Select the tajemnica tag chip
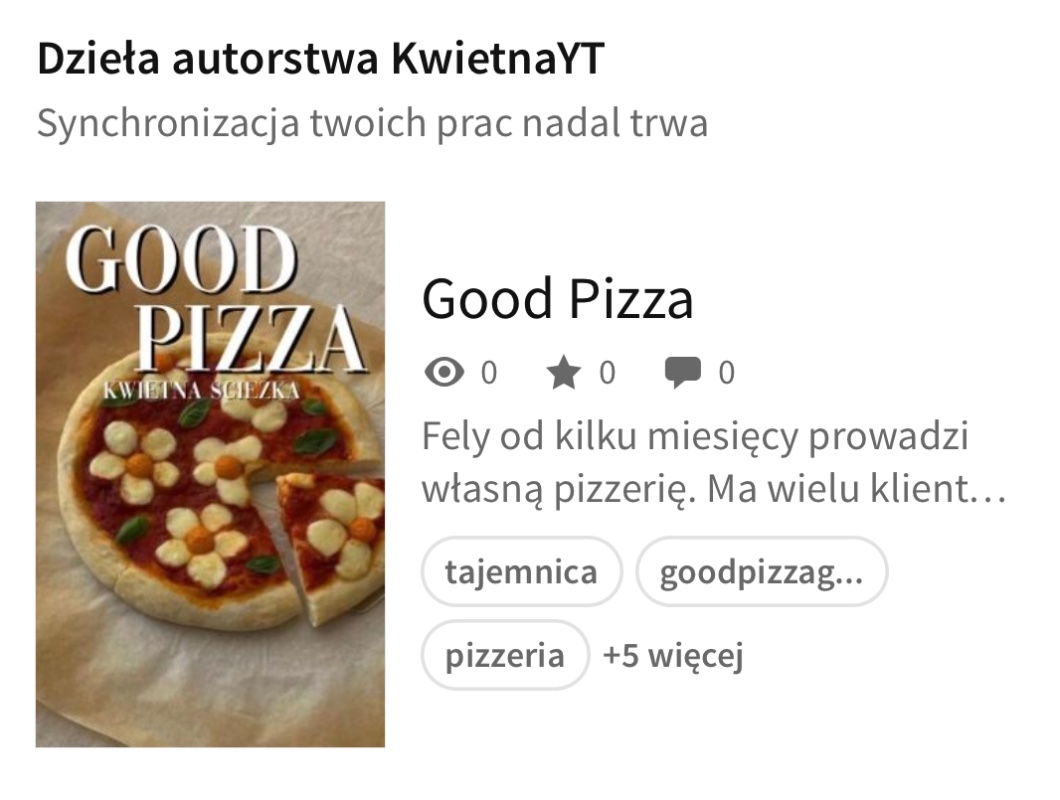Viewport: 1060px width, 800px height. [521, 572]
